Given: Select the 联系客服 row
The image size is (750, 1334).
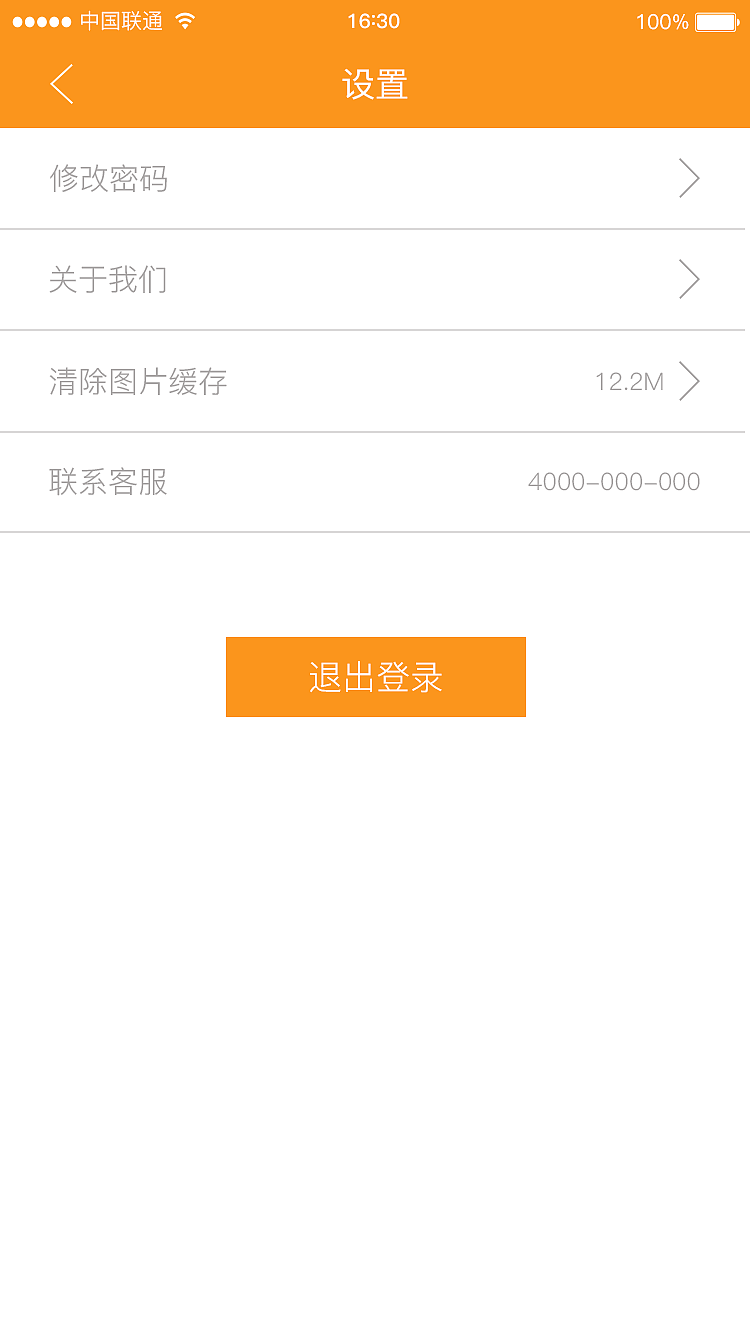Looking at the screenshot, I should coord(108,483).
